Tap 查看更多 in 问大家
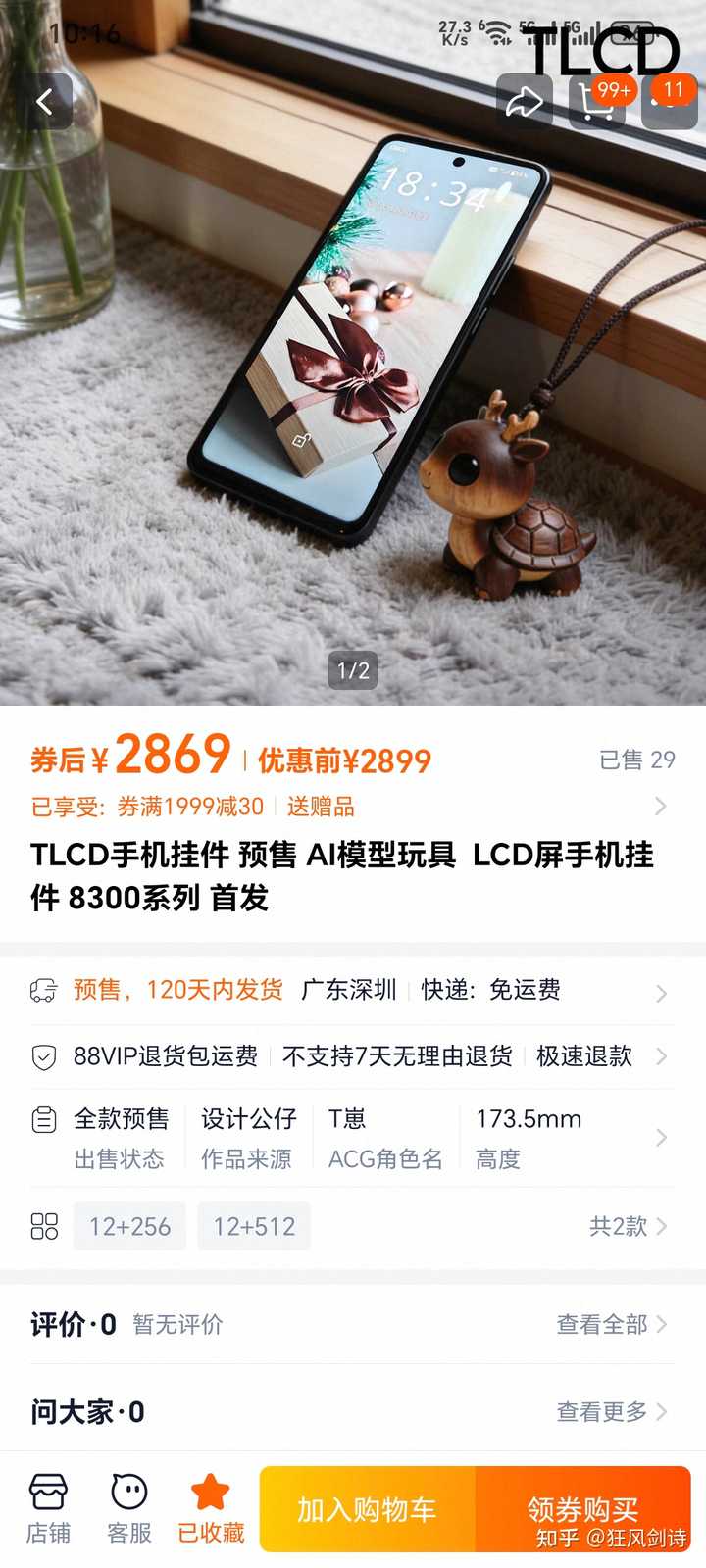The image size is (706, 1568). (x=611, y=1412)
